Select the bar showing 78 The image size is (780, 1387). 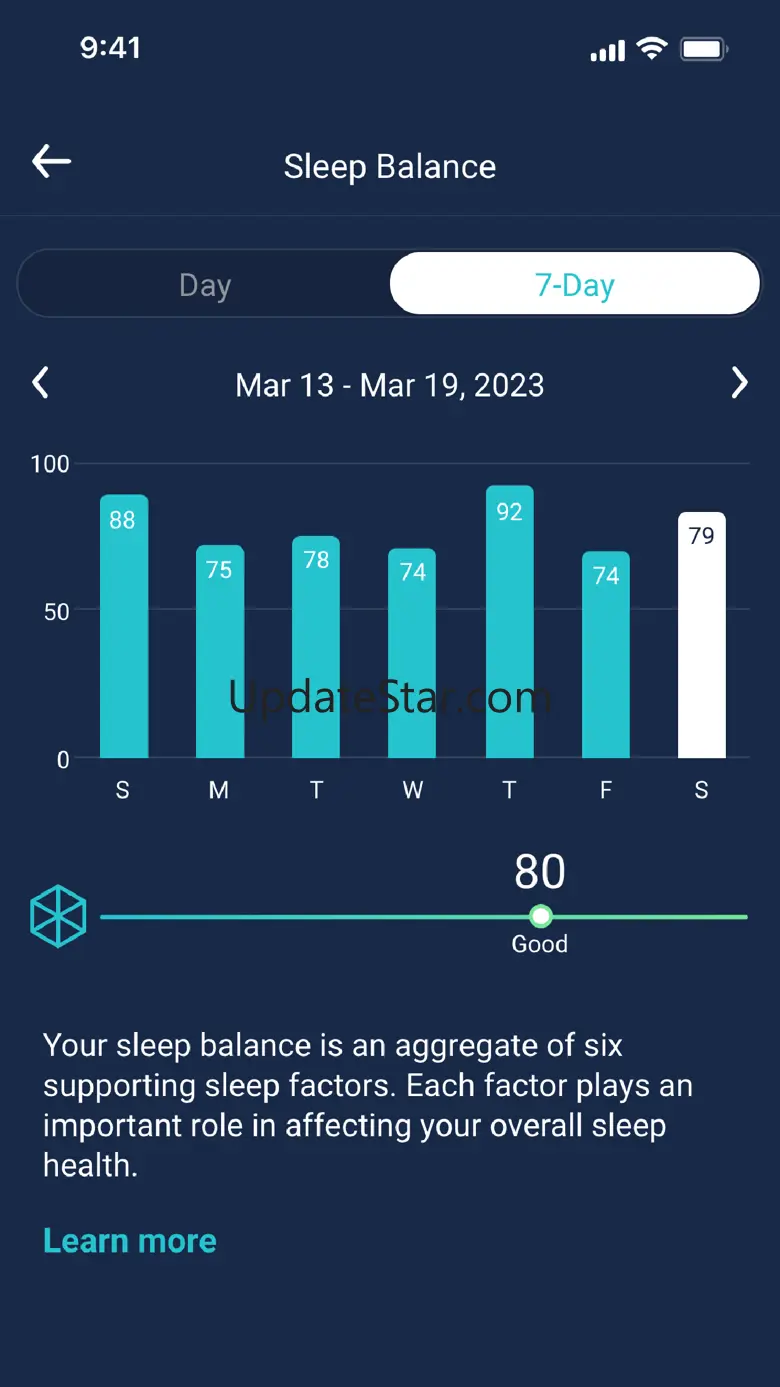pyautogui.click(x=316, y=647)
